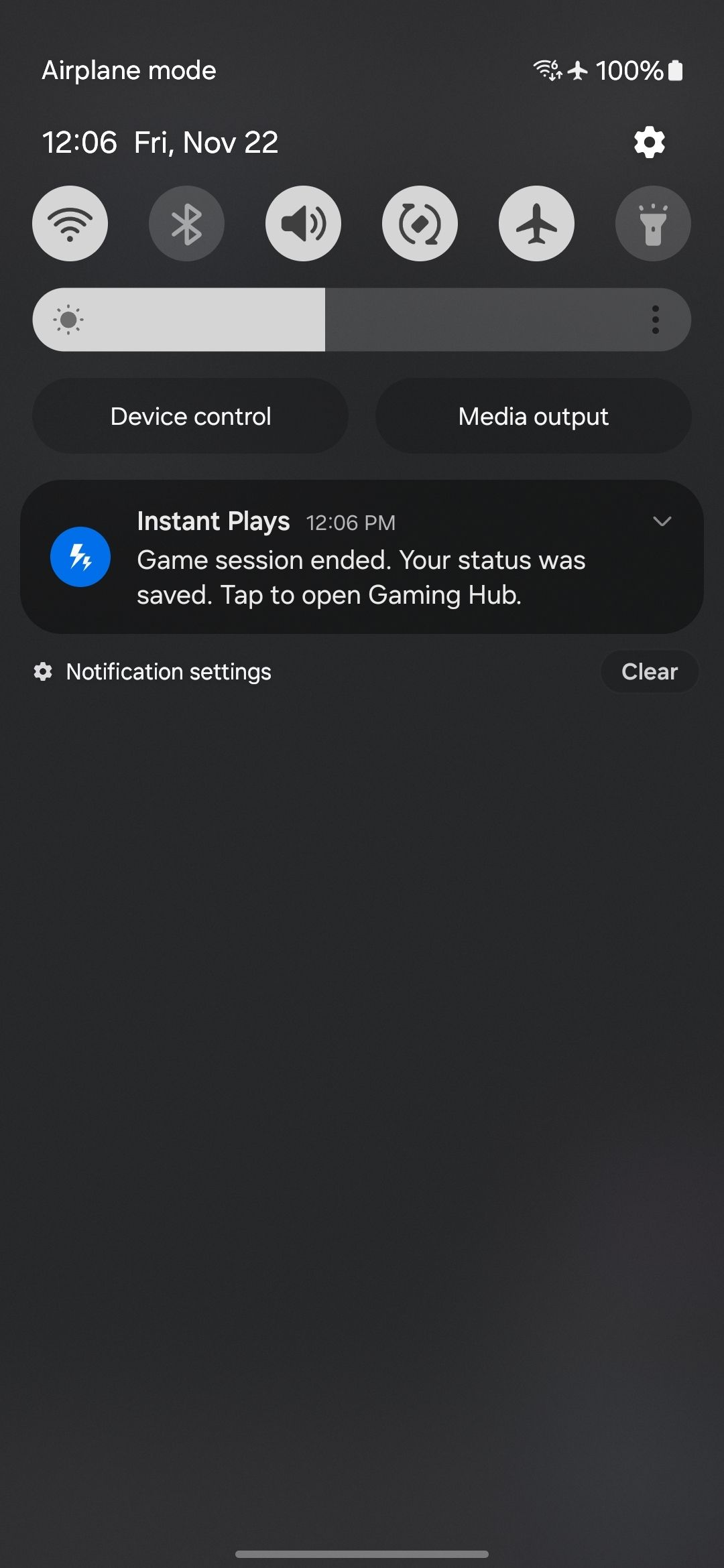Open Media output panel
The width and height of the screenshot is (724, 1568).
(534, 416)
